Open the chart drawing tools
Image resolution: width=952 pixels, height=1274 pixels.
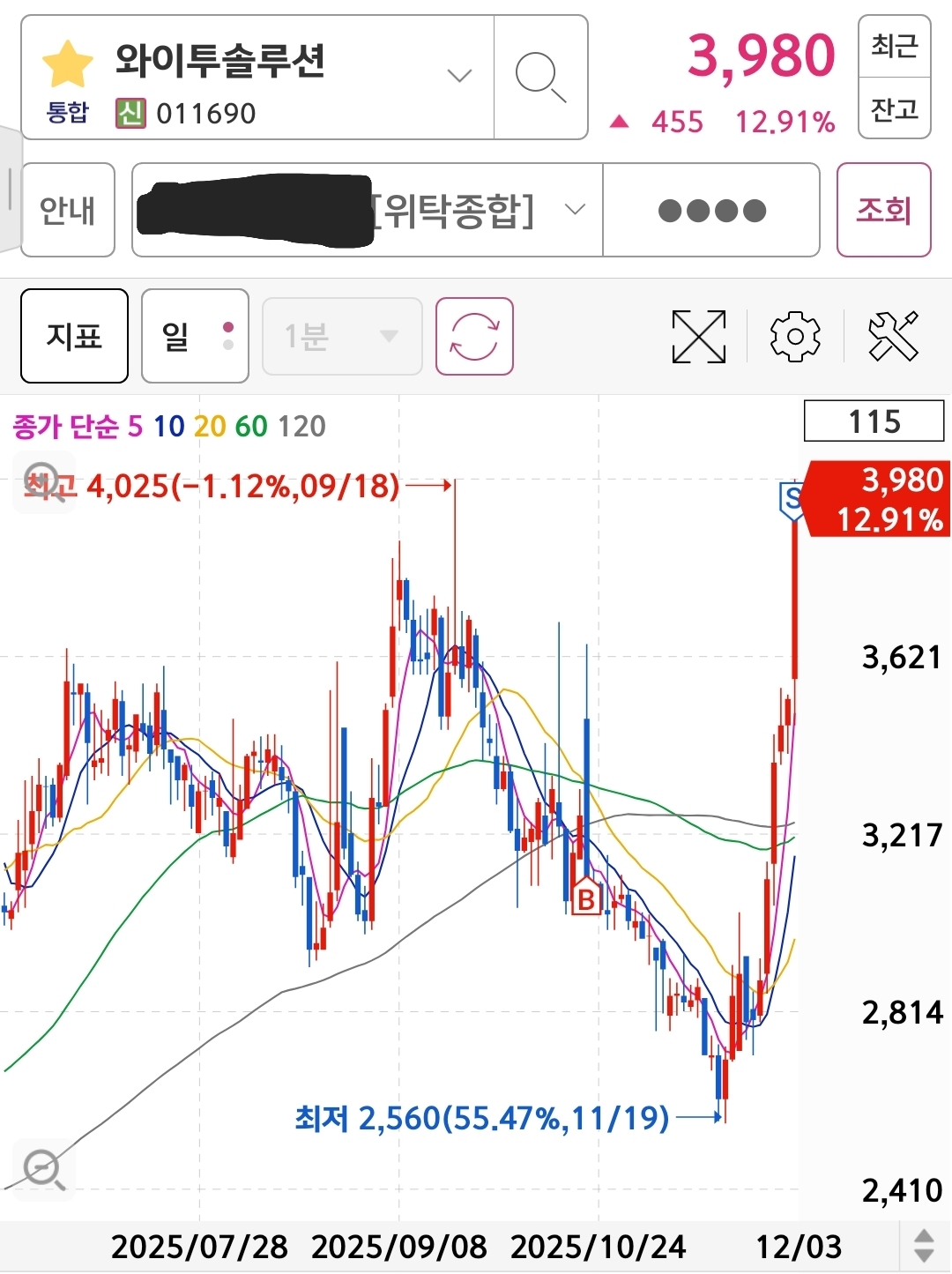coord(893,337)
